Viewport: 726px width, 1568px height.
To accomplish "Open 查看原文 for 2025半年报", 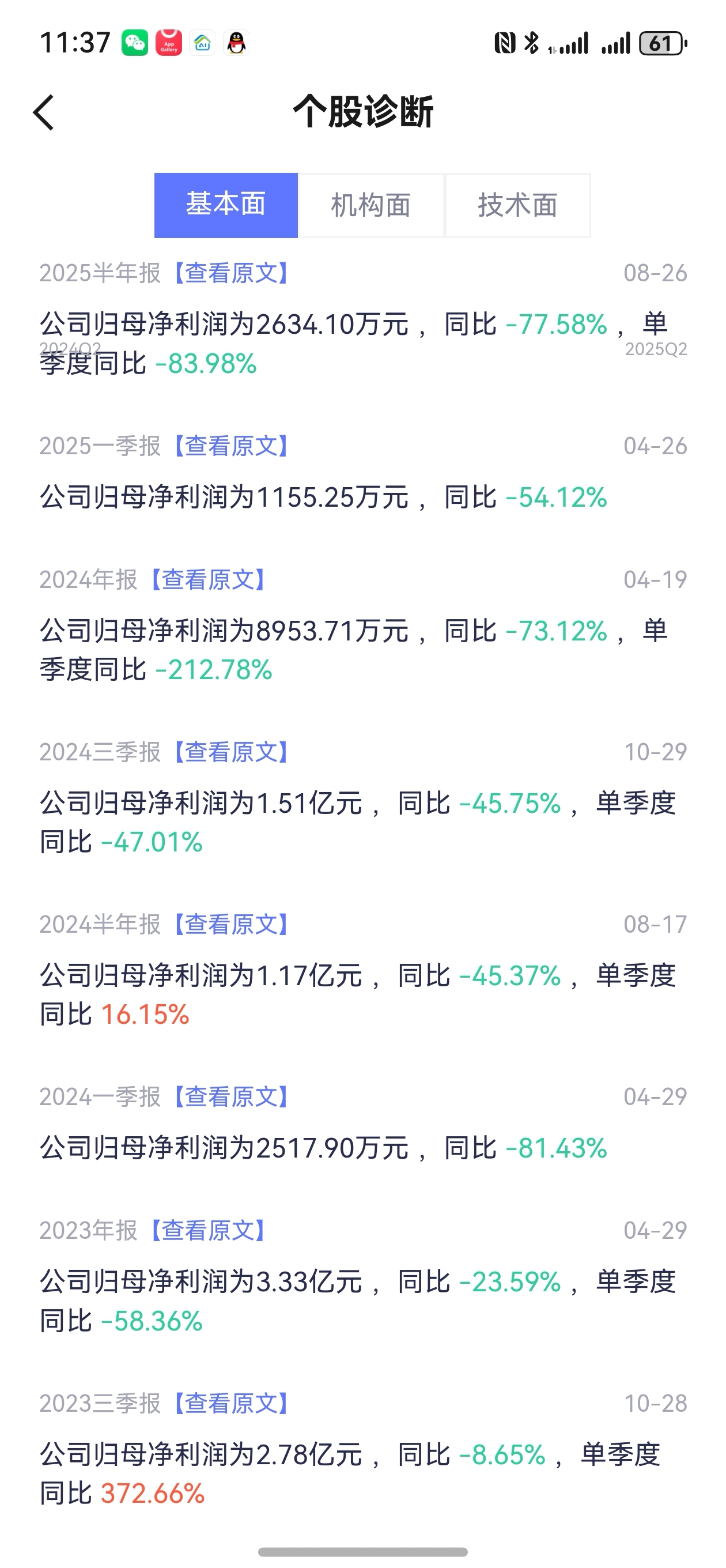I will pos(230,273).
